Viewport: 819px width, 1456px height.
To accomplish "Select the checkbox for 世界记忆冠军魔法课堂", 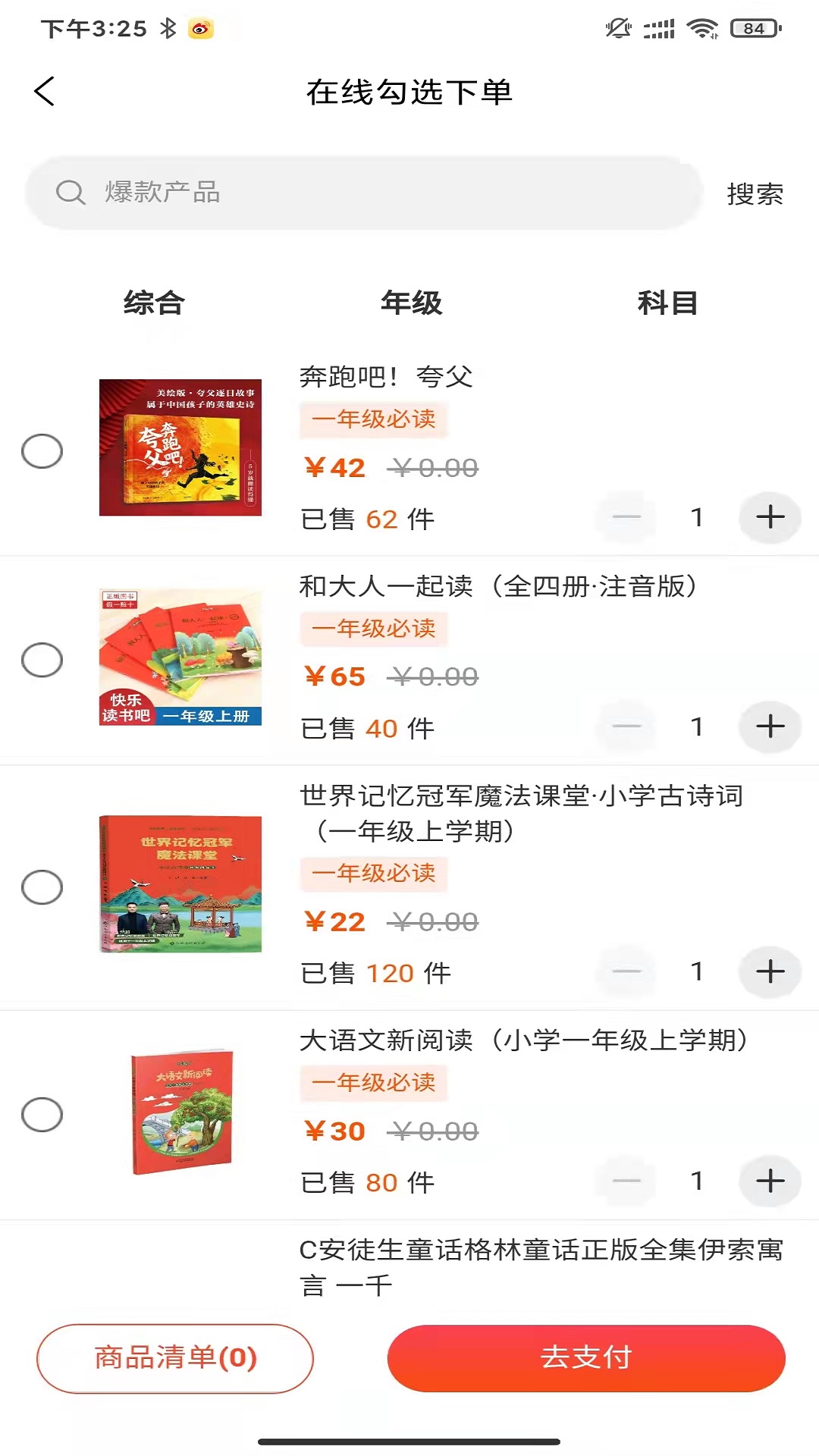I will pyautogui.click(x=42, y=887).
